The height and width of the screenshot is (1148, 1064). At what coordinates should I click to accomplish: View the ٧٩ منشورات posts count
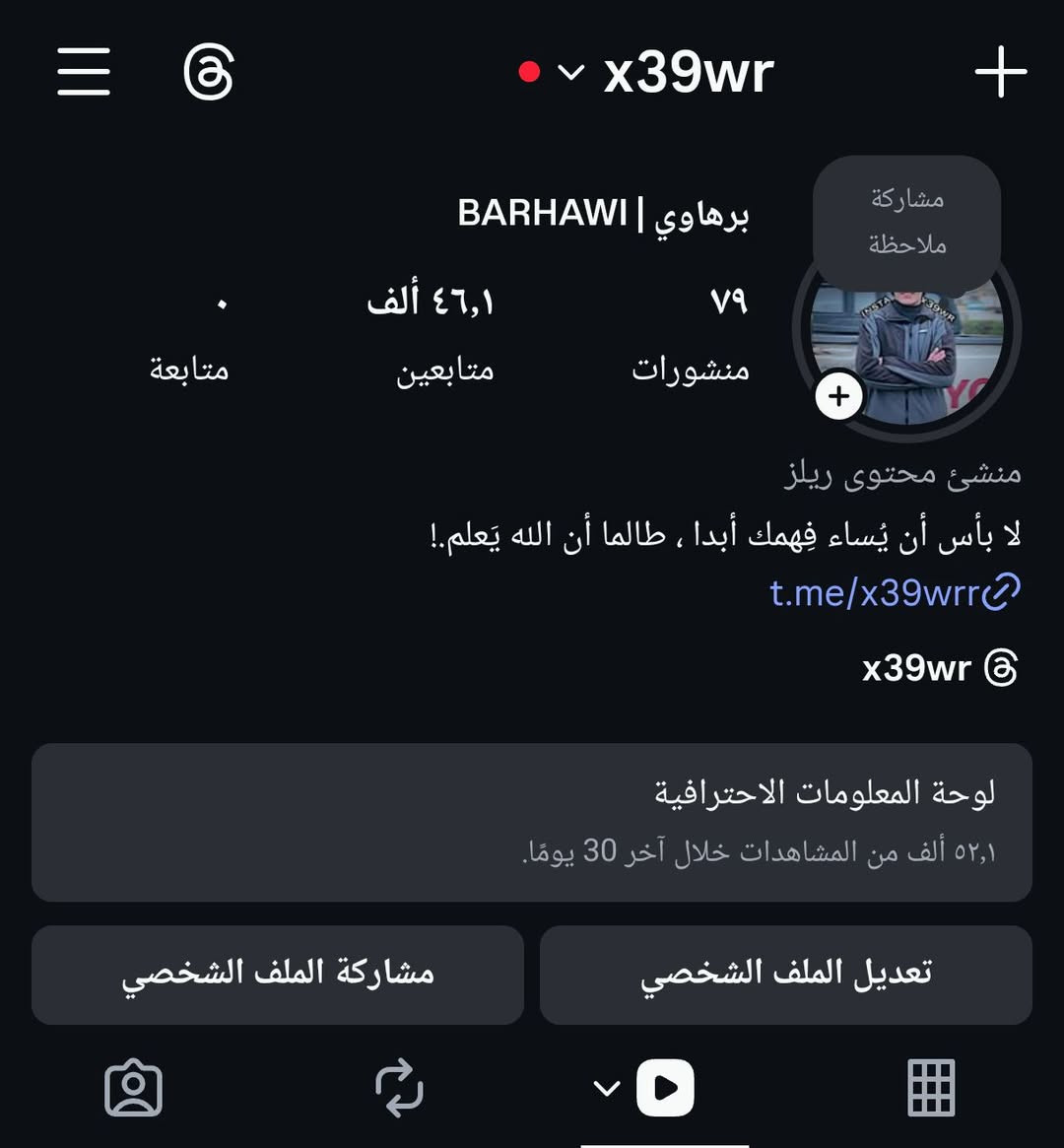pos(691,335)
